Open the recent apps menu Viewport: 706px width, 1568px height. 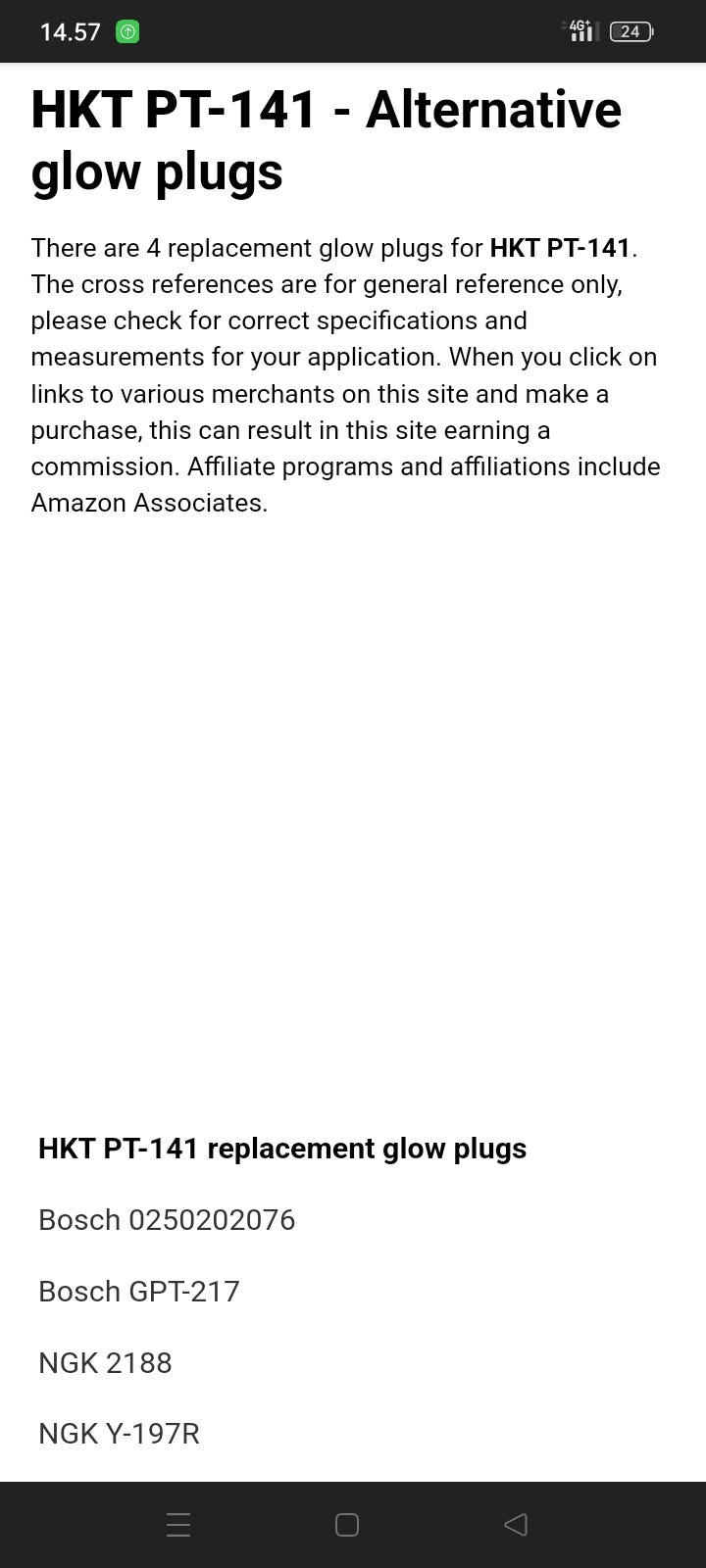click(x=178, y=1525)
